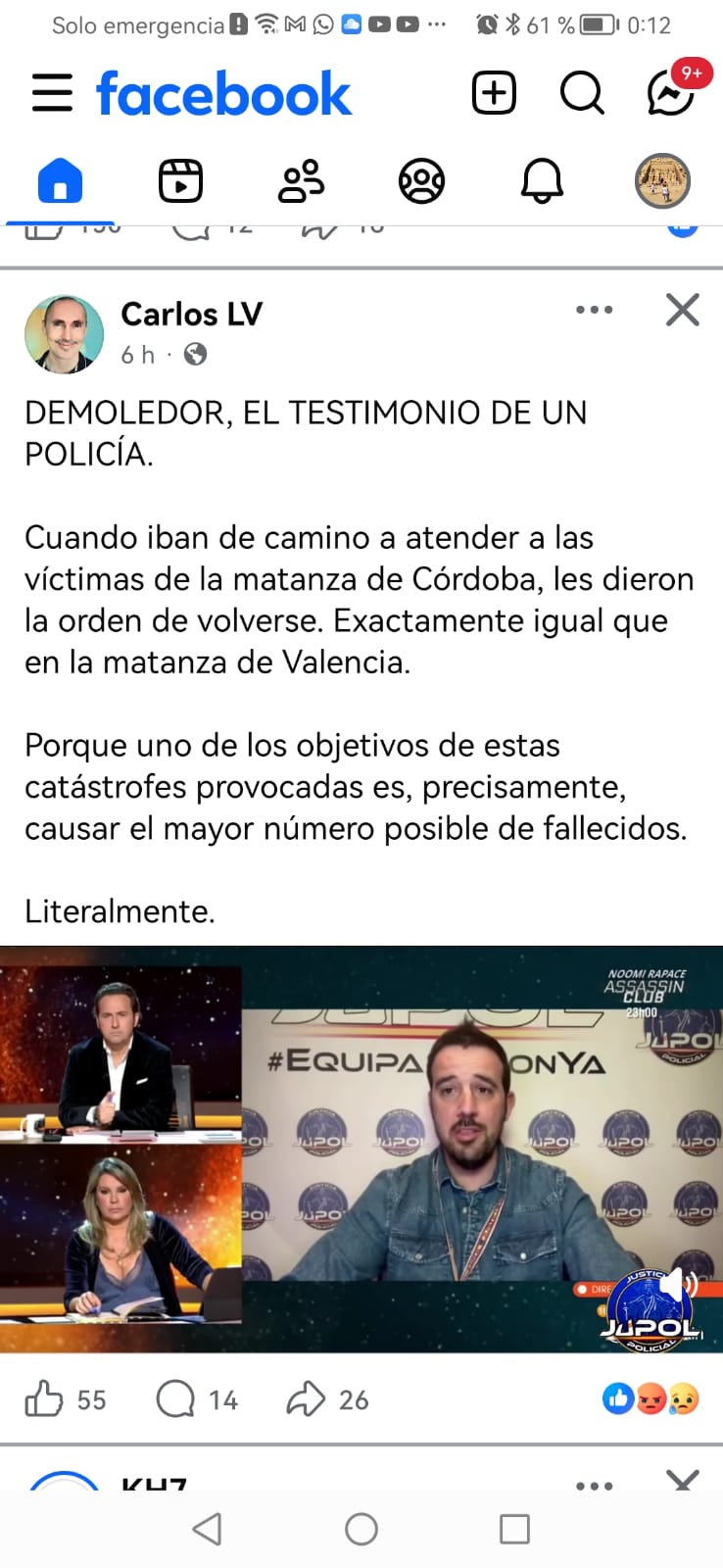Switch to the Reels video tab
Image resolution: width=723 pixels, height=1568 pixels.
(180, 181)
